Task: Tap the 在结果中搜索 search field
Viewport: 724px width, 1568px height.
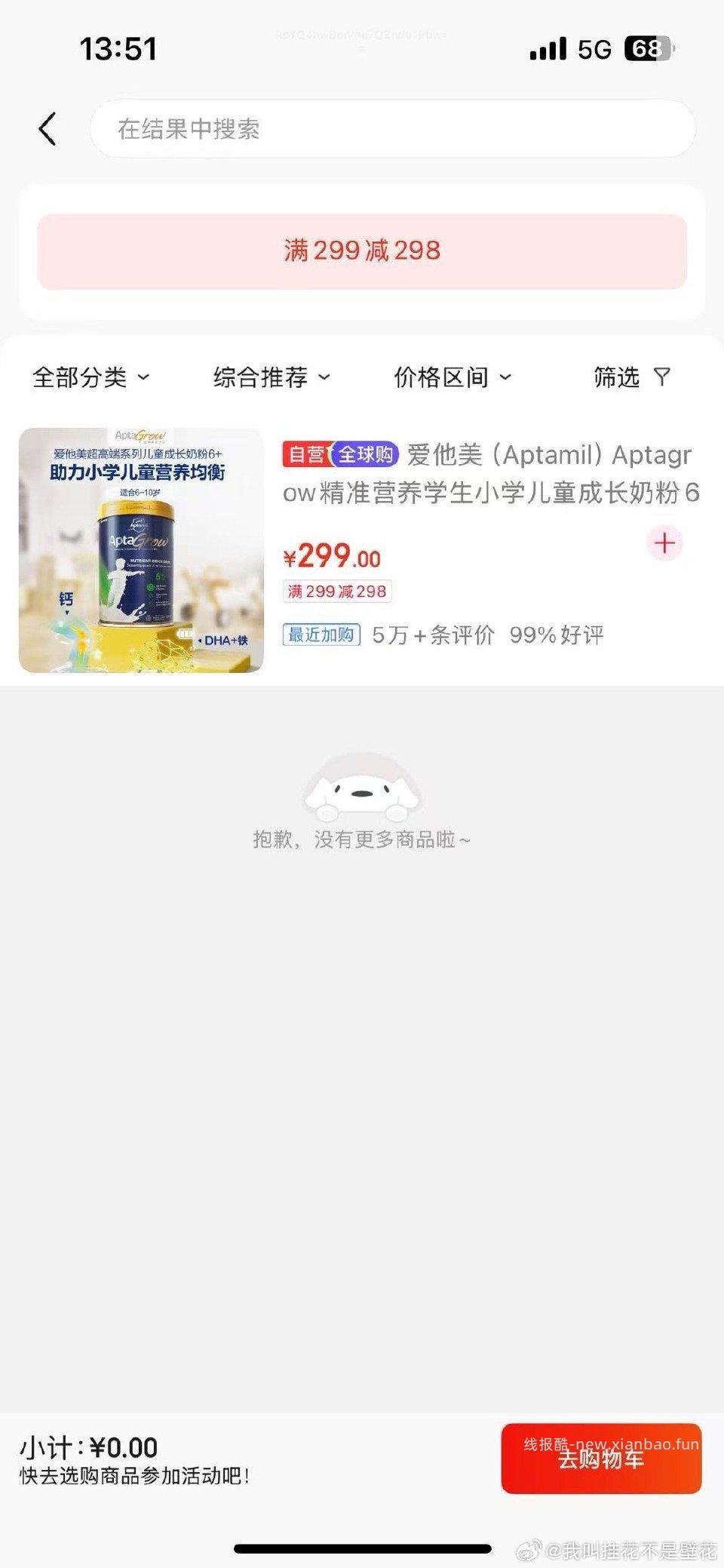Action: [x=395, y=128]
